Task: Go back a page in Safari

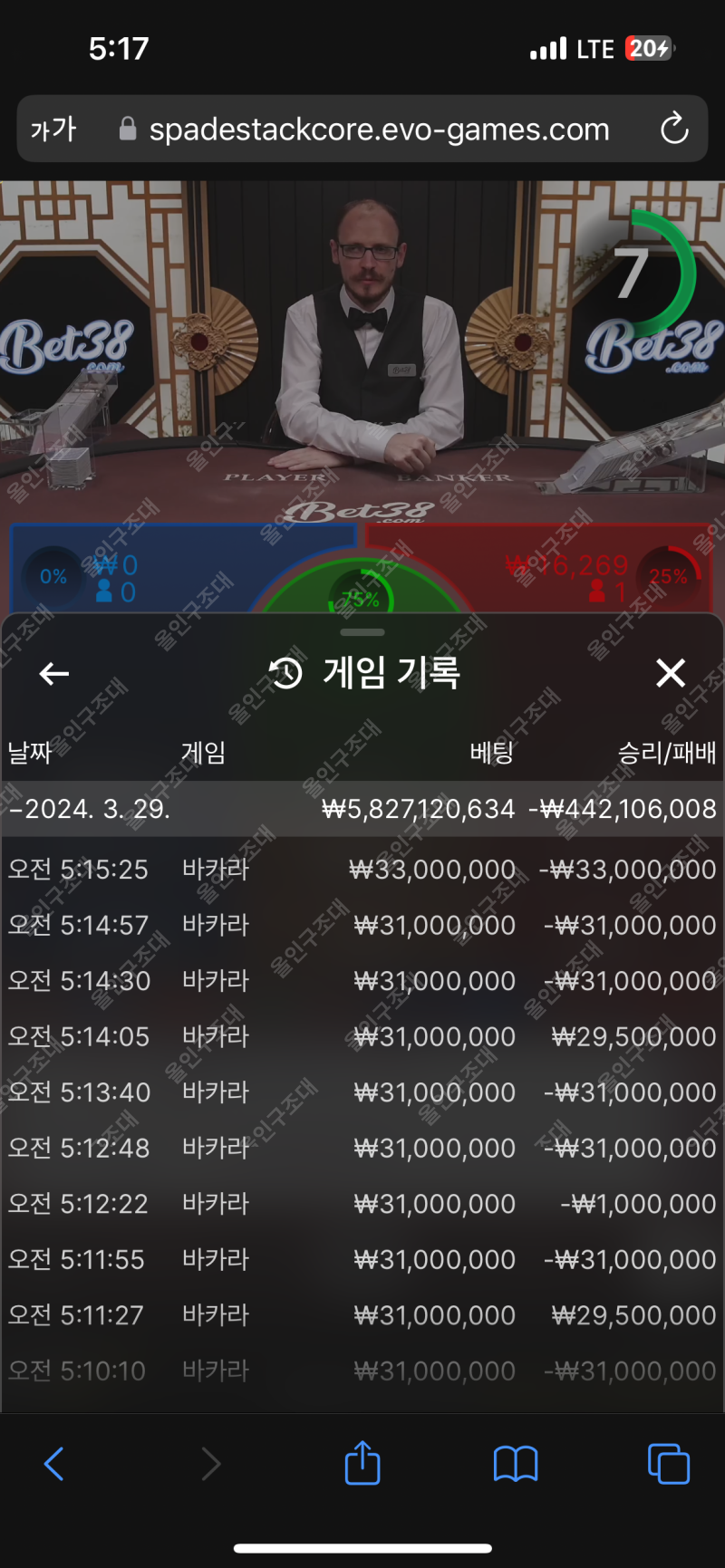Action: coord(54,1463)
